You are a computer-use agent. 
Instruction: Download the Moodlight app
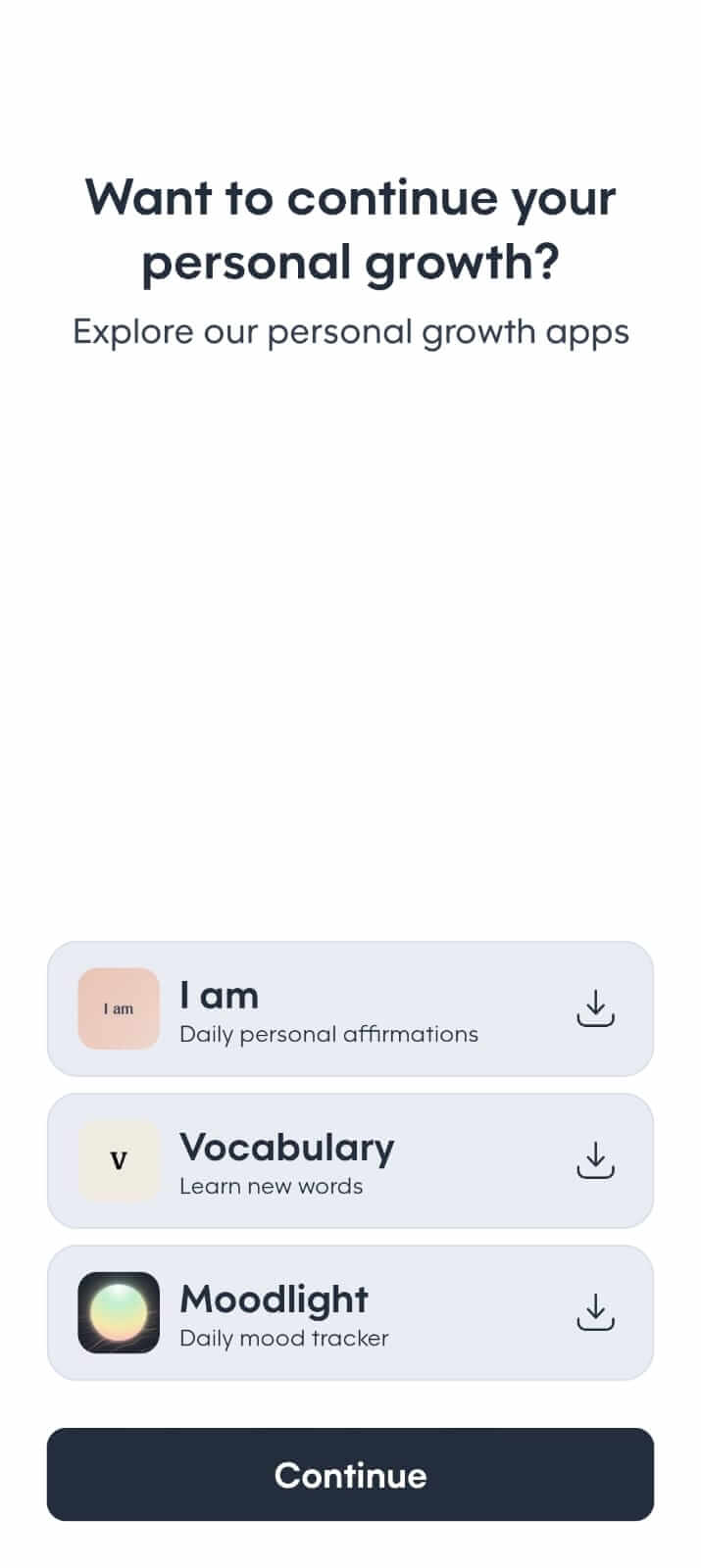[594, 1312]
